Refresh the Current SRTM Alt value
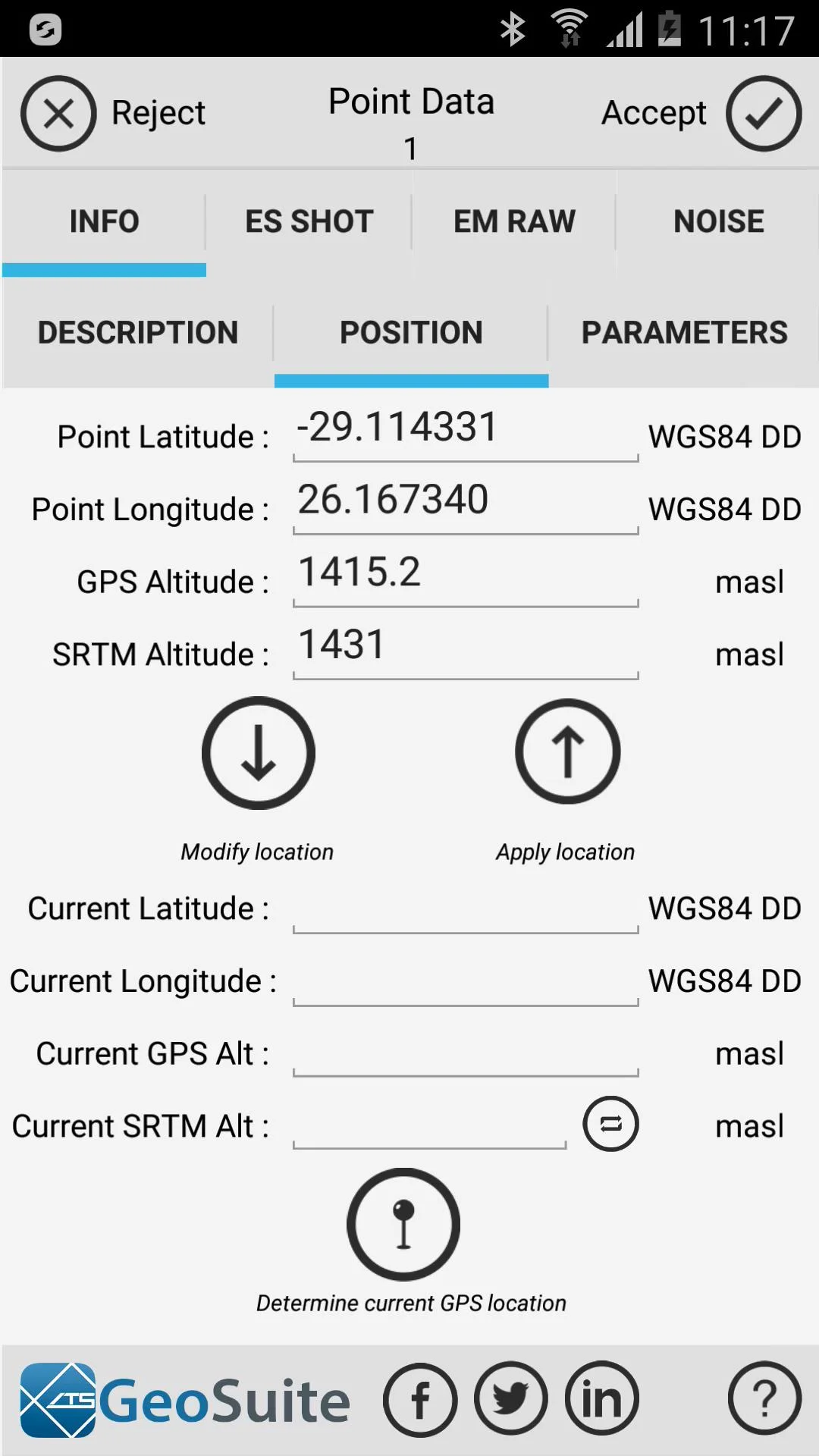Viewport: 819px width, 1456px height. [x=610, y=1124]
